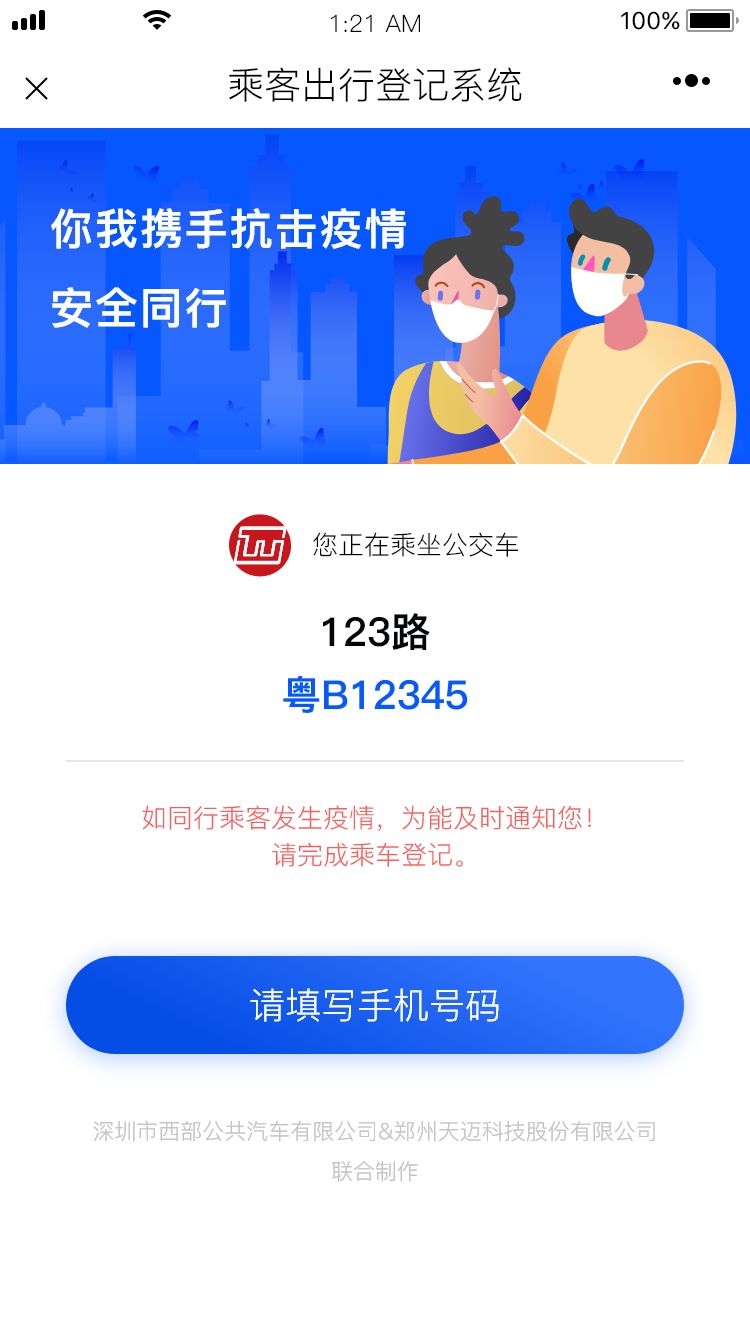Viewport: 750px width, 1334px height.
Task: Tap the 联合制作 footer line
Action: click(375, 1172)
